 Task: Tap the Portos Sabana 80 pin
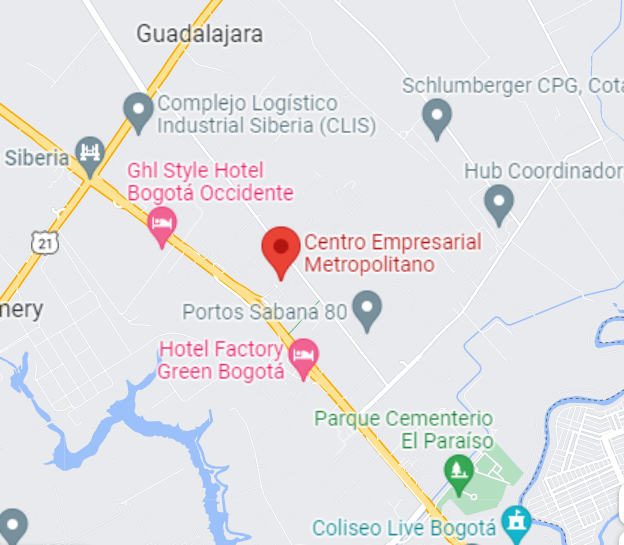[x=369, y=309]
